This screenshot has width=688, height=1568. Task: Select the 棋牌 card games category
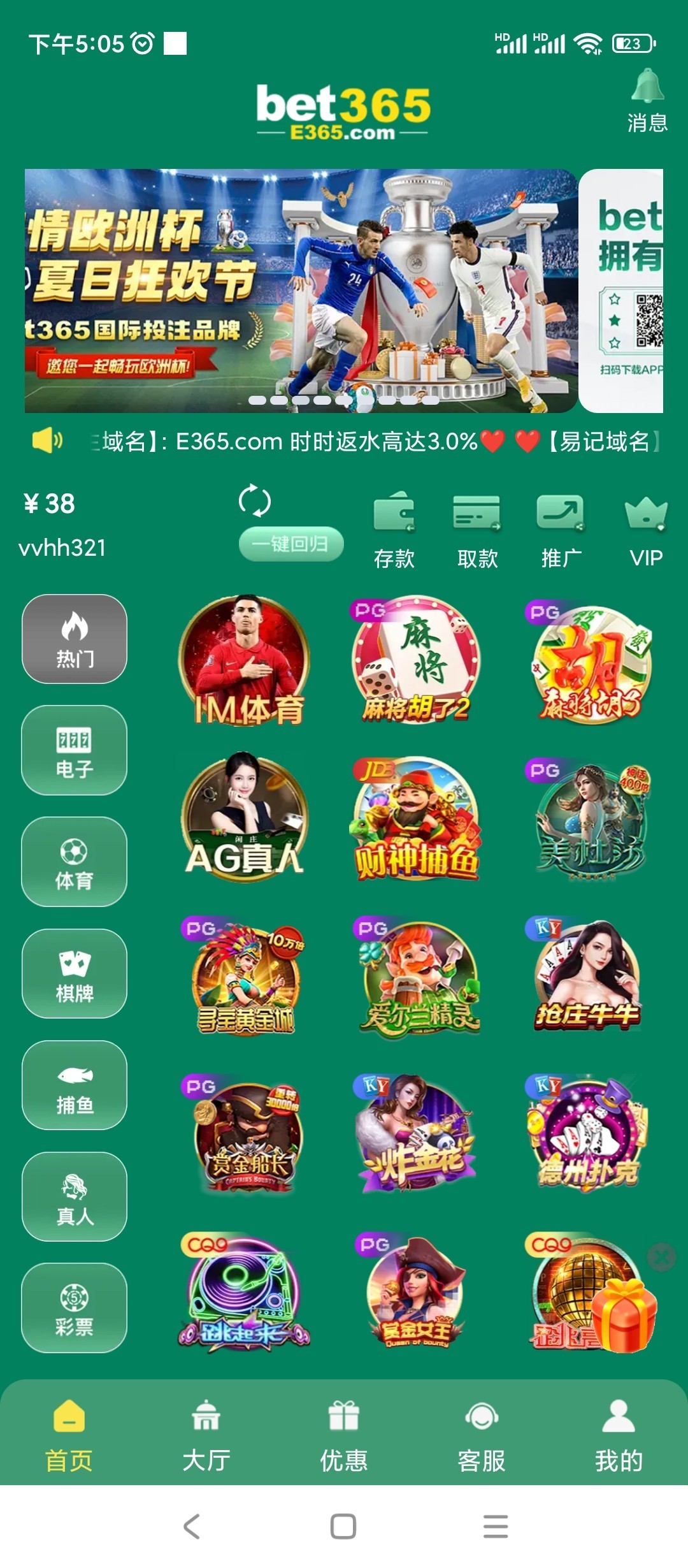pyautogui.click(x=75, y=973)
